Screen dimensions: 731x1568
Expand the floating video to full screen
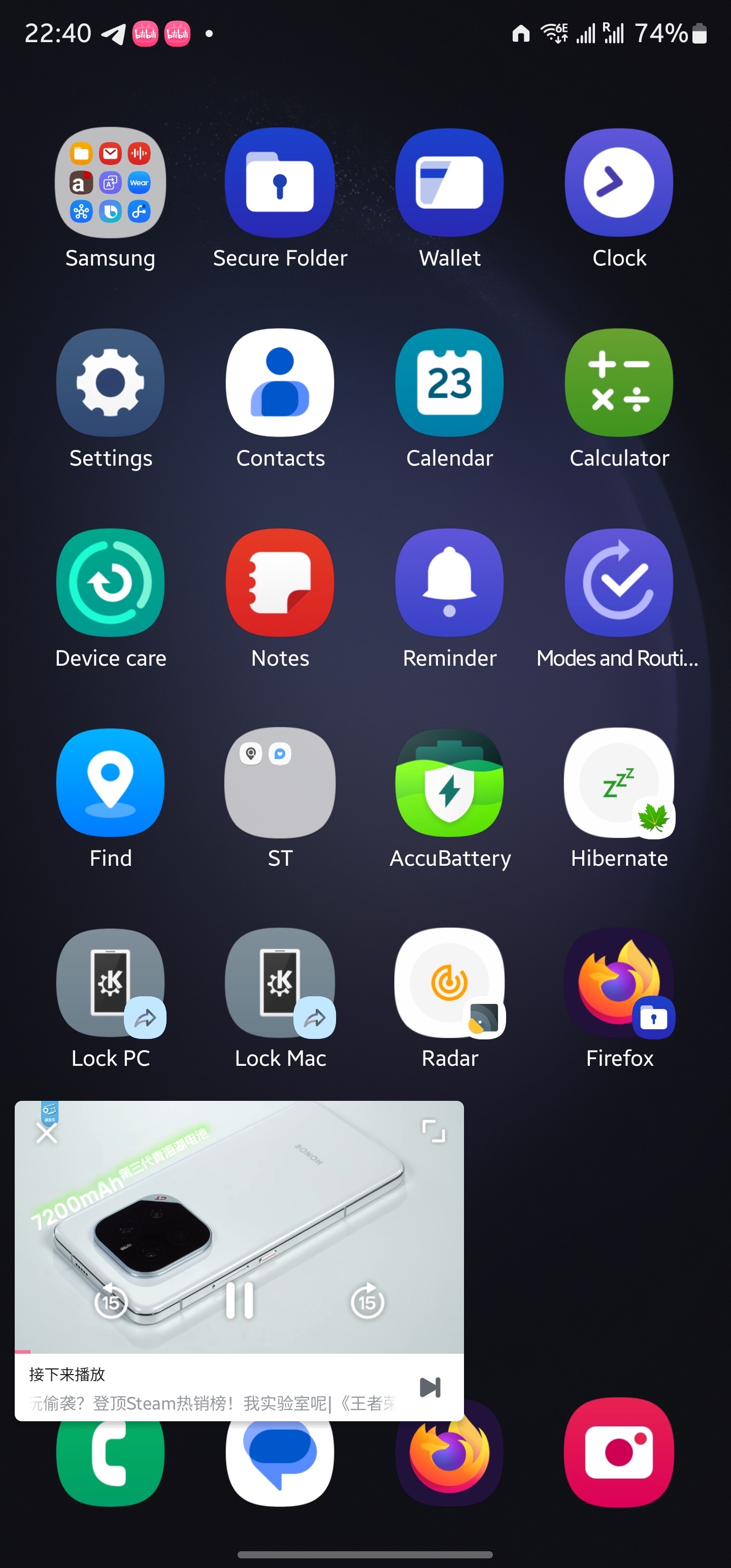coord(434,1131)
